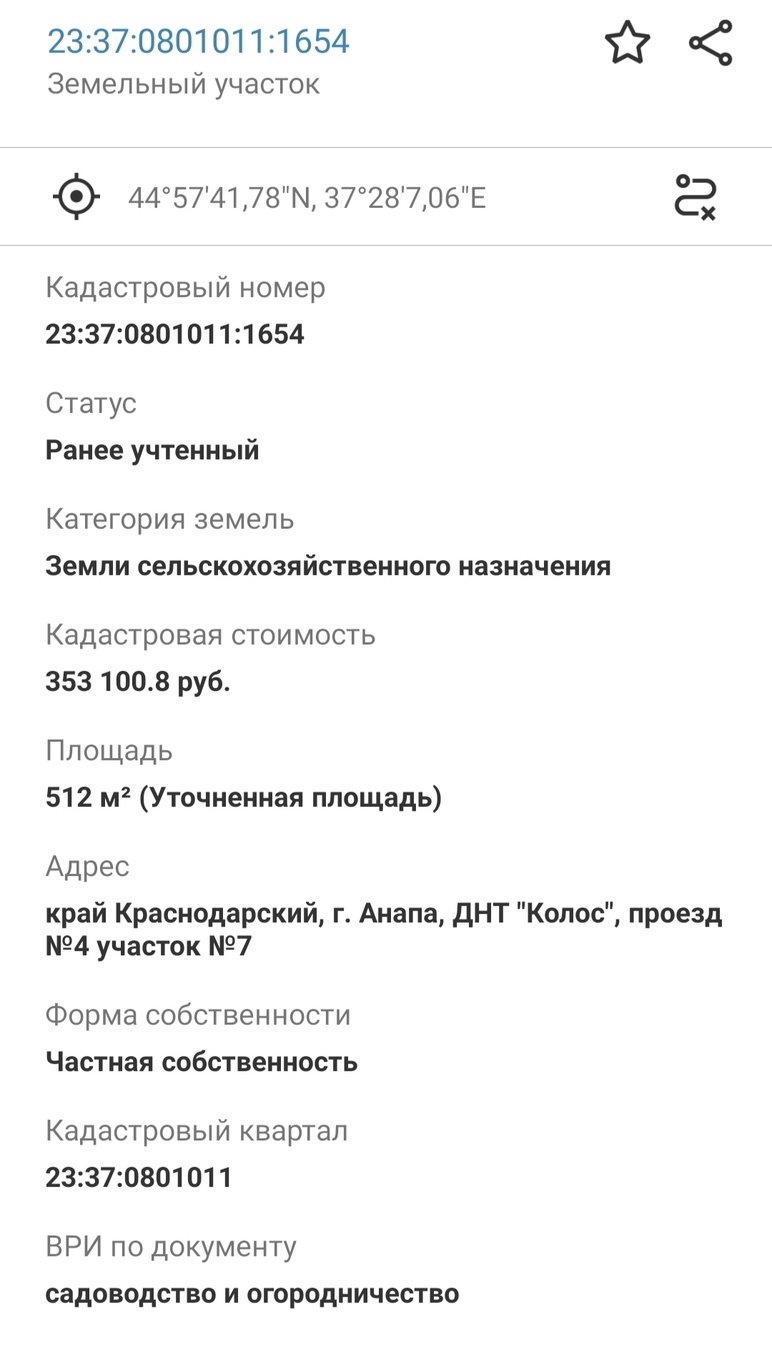This screenshot has height=1350, width=772.
Task: Share the cadastral plot details
Action: (711, 44)
